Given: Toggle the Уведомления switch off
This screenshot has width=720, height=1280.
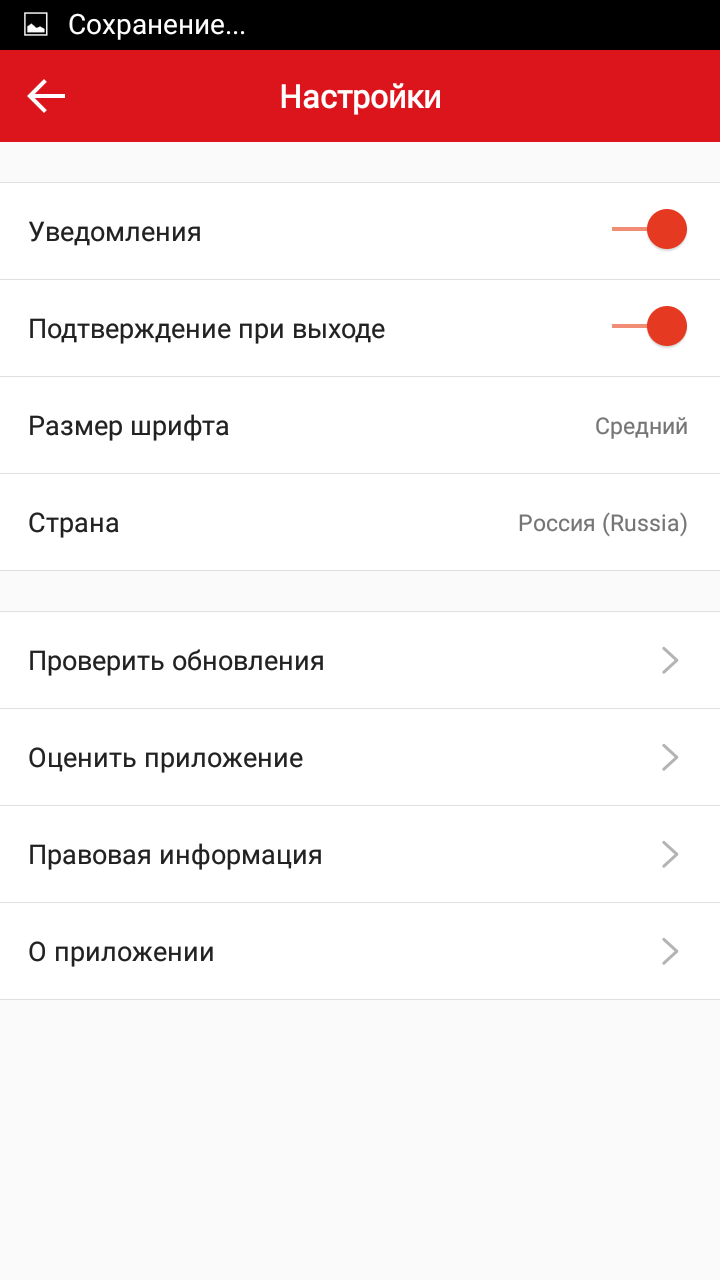Looking at the screenshot, I should coord(649,230).
